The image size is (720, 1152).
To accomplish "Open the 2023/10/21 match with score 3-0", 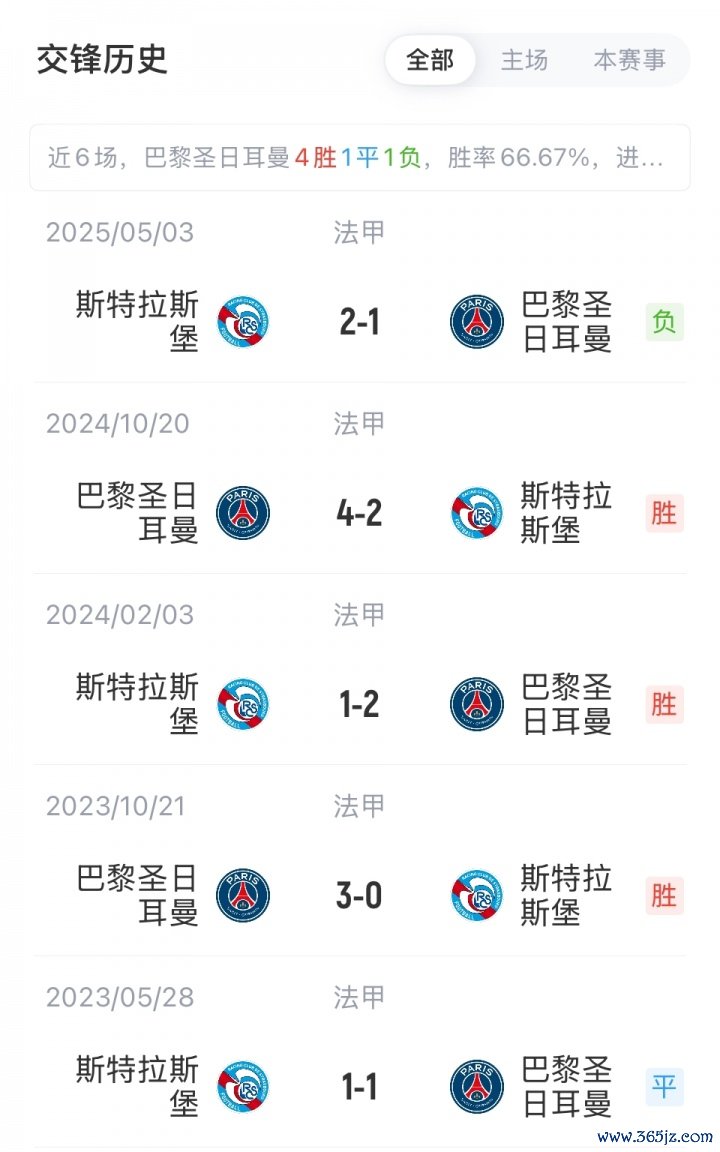I will click(x=360, y=895).
